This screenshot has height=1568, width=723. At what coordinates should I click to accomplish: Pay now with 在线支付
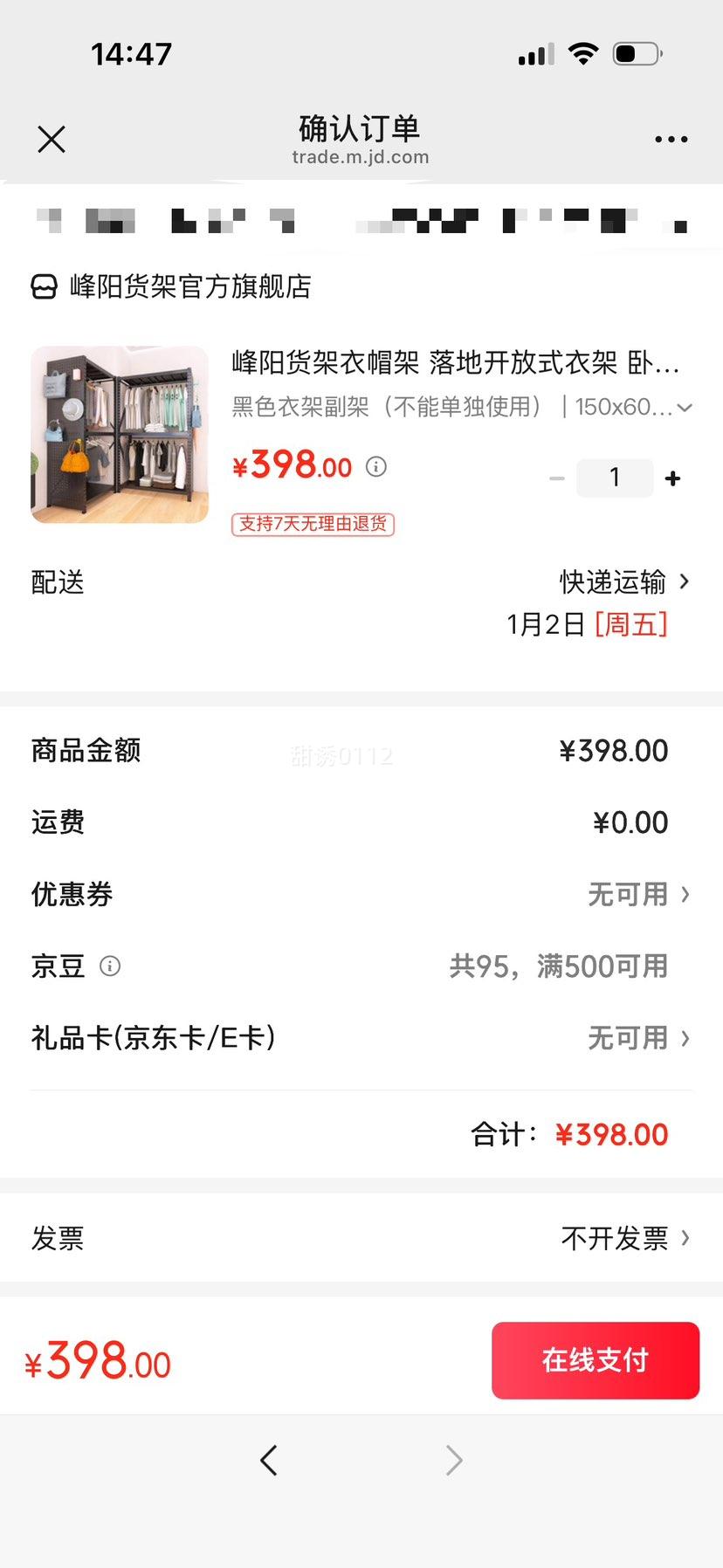(596, 1360)
